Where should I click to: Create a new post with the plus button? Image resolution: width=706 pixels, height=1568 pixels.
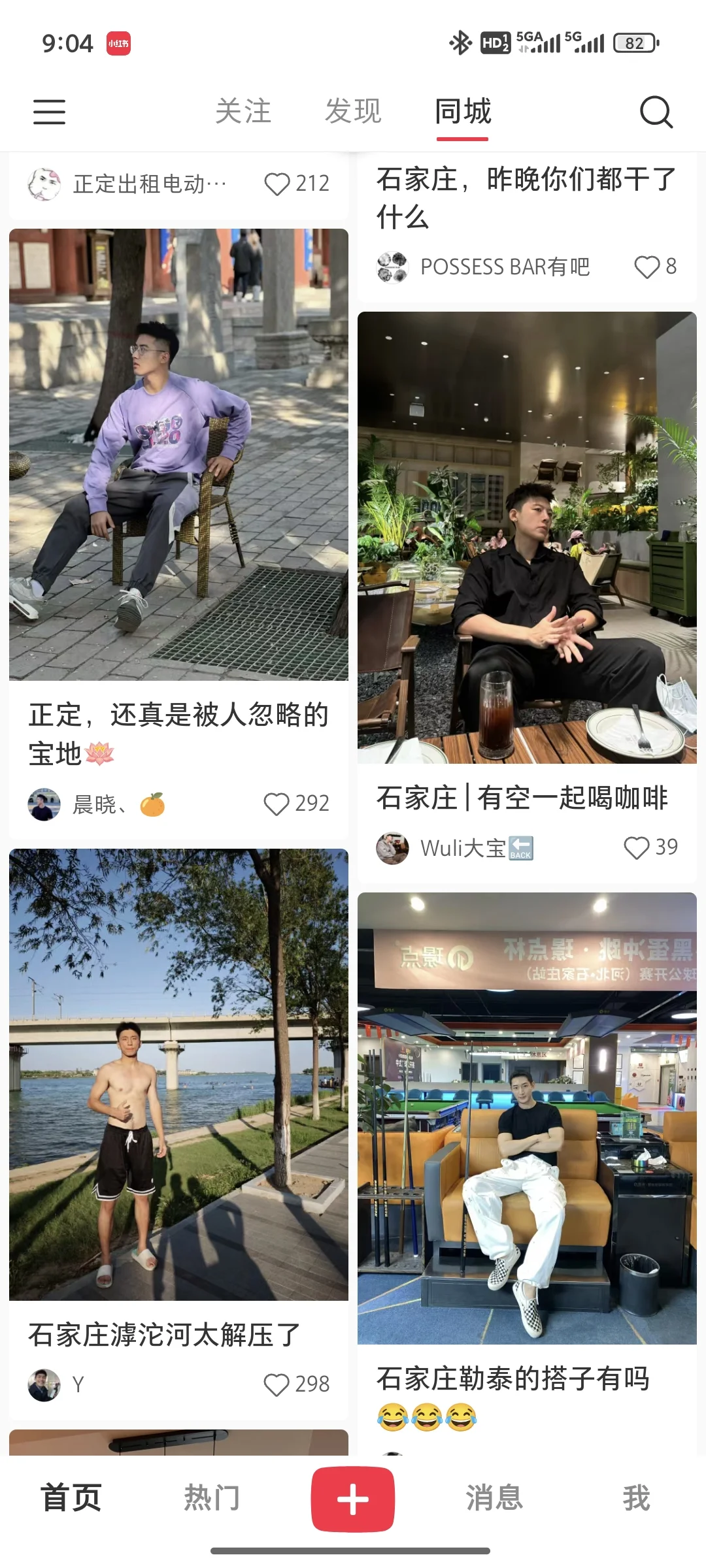click(353, 1499)
